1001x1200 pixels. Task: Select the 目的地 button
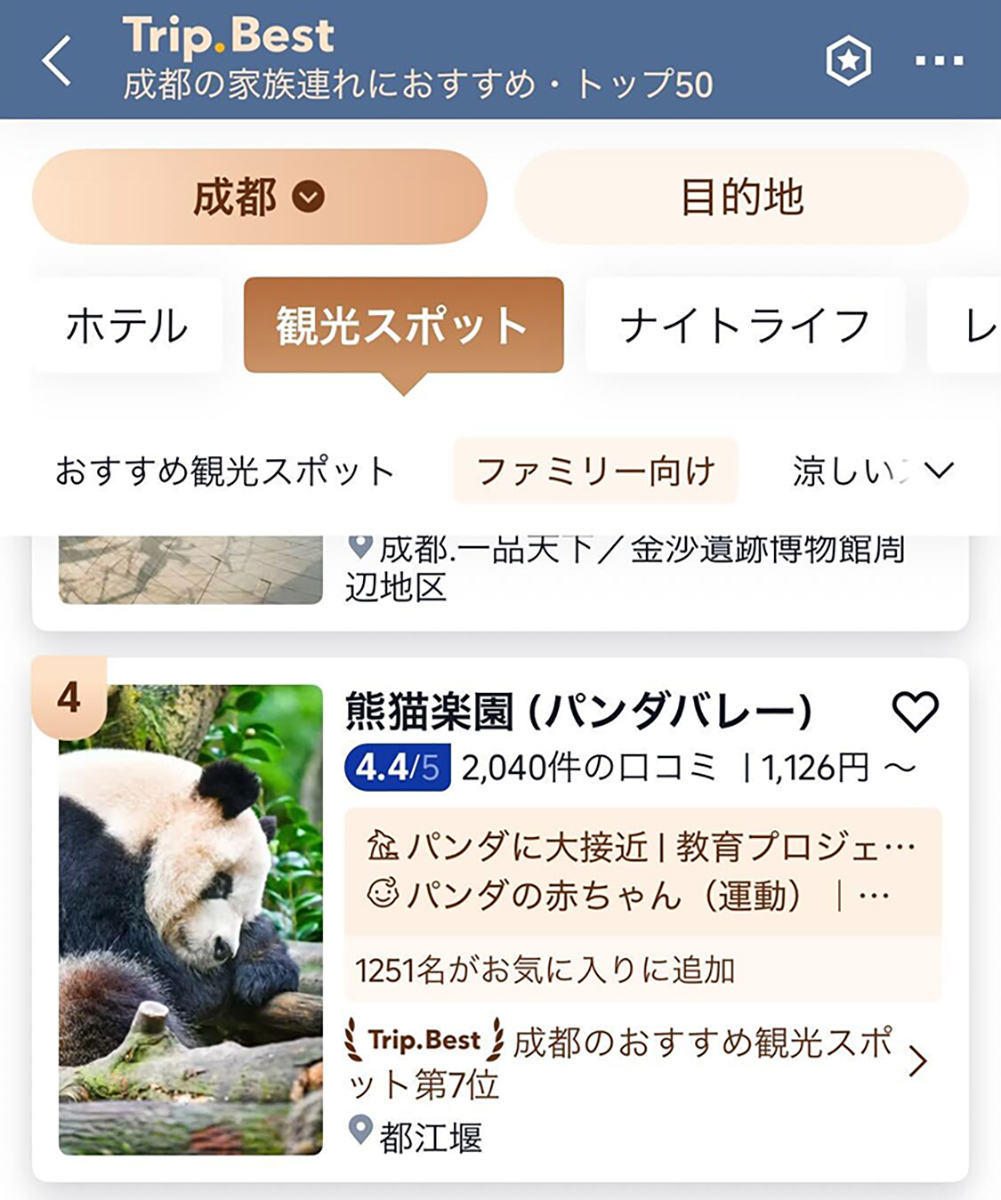[x=741, y=197]
